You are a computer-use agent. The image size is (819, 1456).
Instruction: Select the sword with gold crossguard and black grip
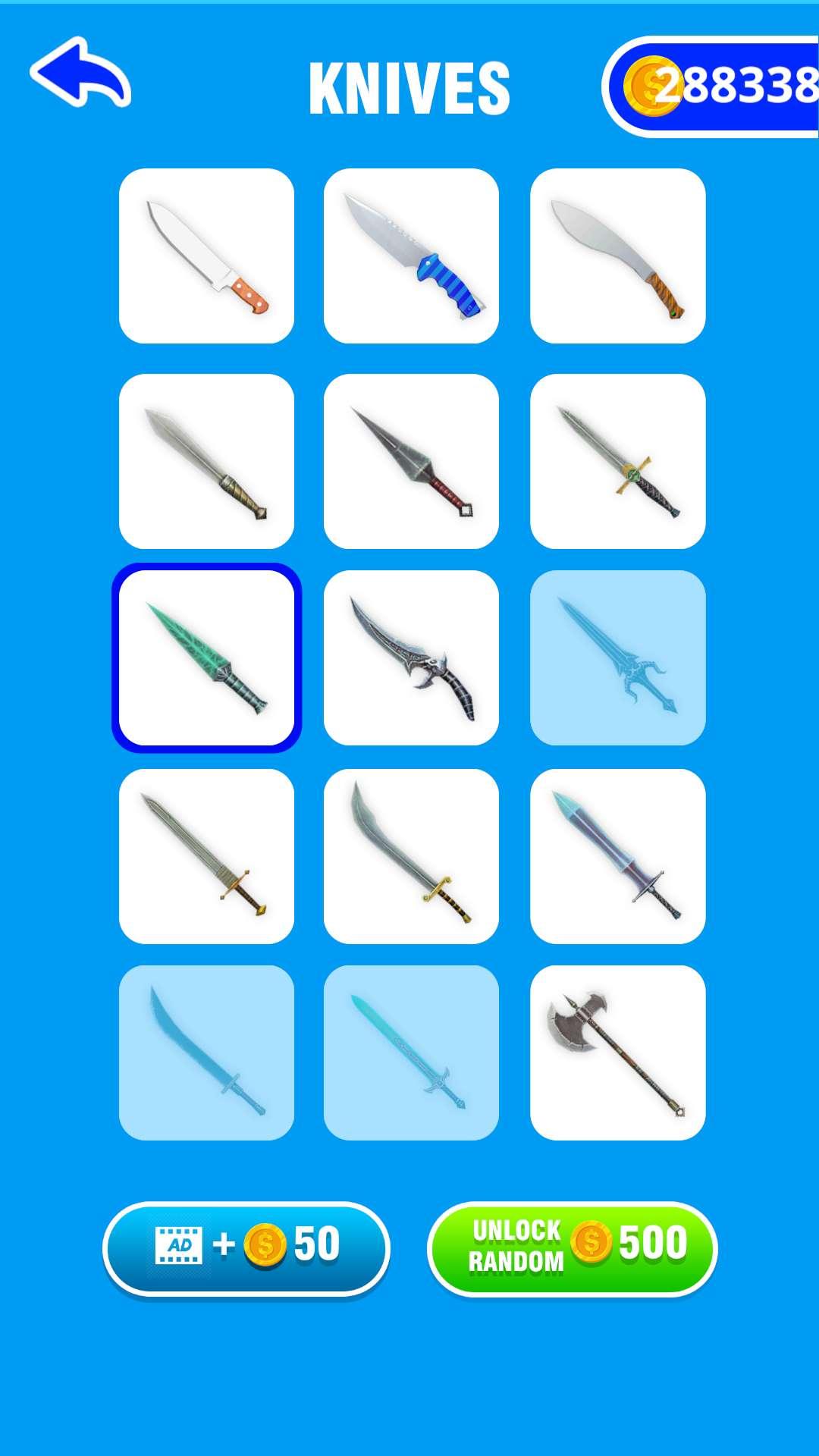point(617,461)
